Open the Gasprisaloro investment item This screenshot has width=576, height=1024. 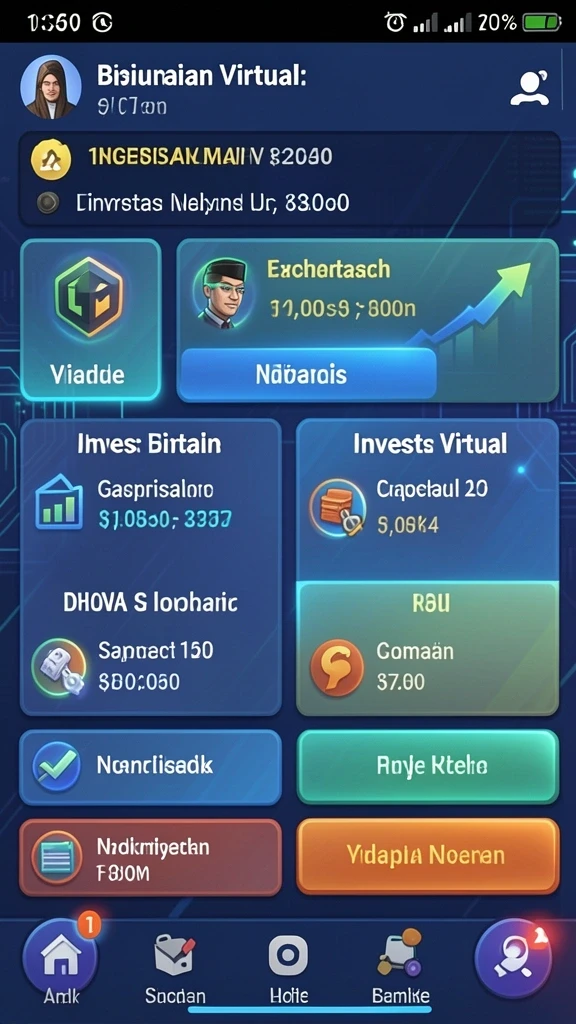(134, 504)
